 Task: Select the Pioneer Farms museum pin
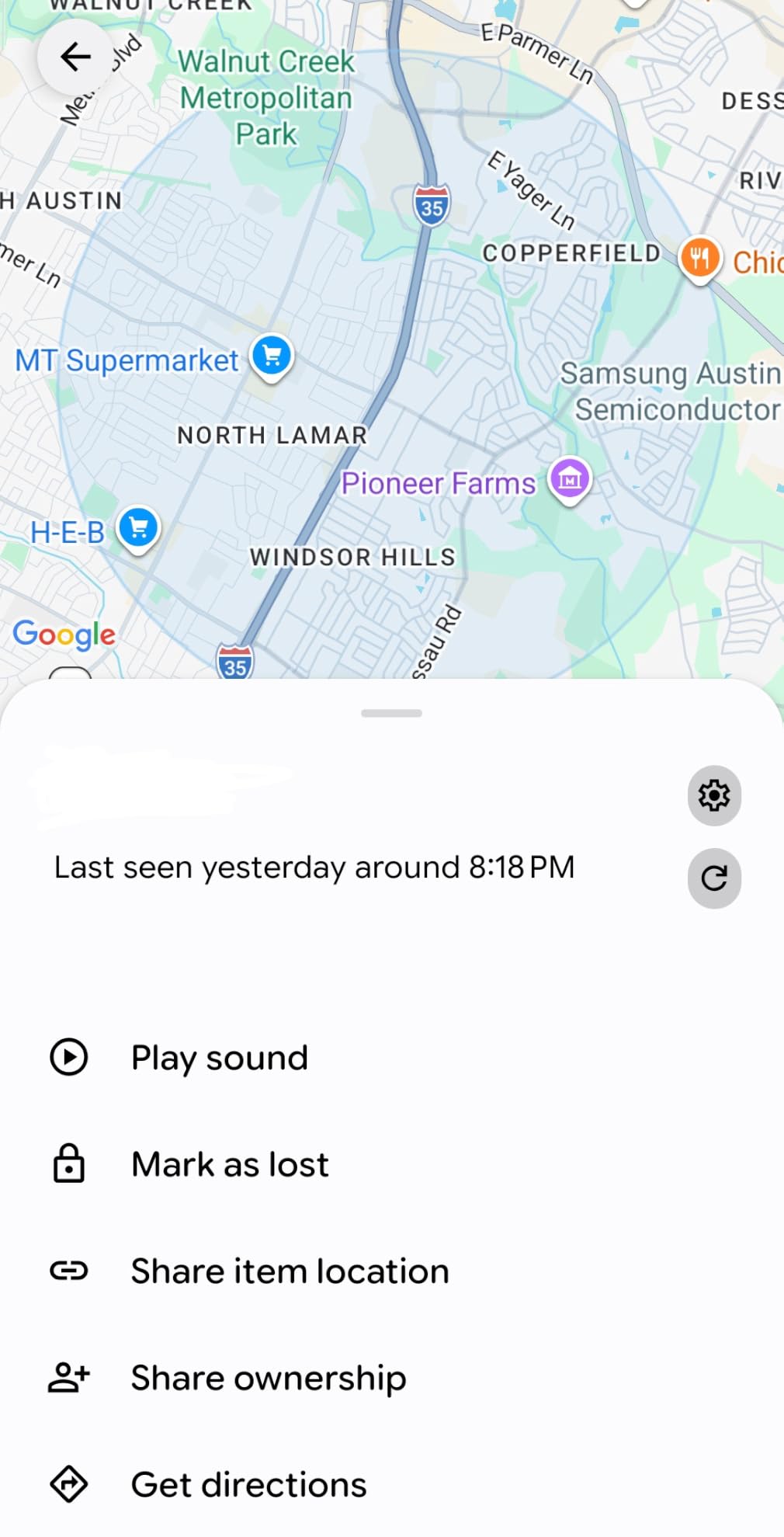click(570, 480)
